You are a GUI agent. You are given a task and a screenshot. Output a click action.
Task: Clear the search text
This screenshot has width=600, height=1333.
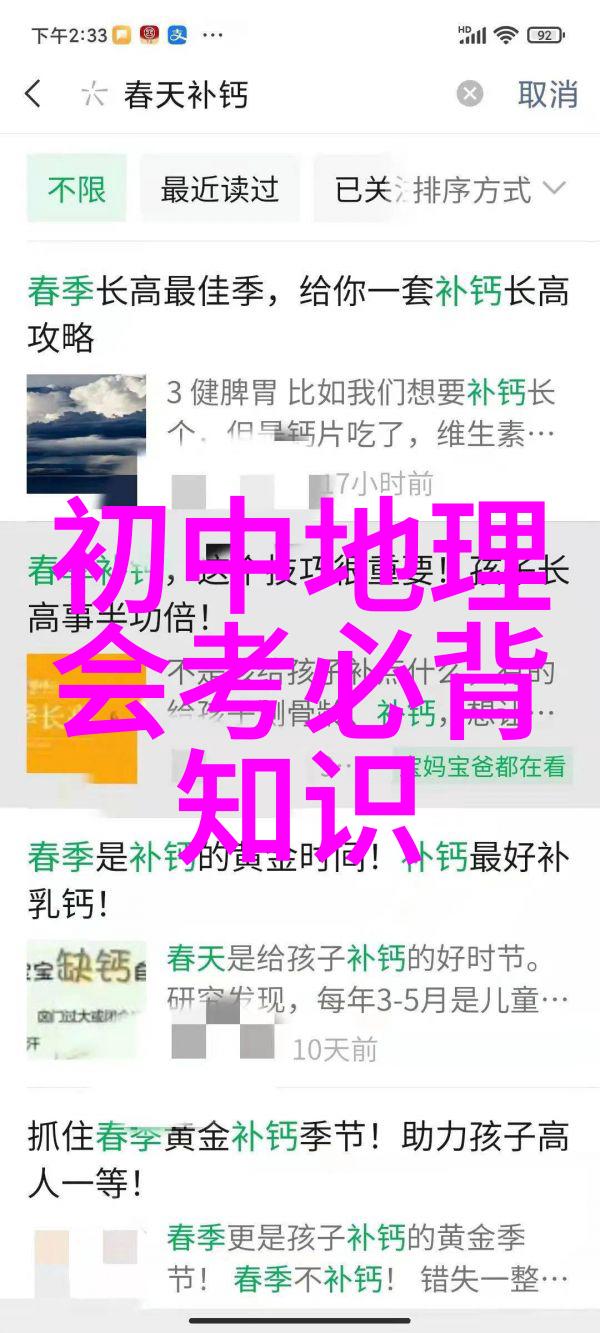point(469,95)
